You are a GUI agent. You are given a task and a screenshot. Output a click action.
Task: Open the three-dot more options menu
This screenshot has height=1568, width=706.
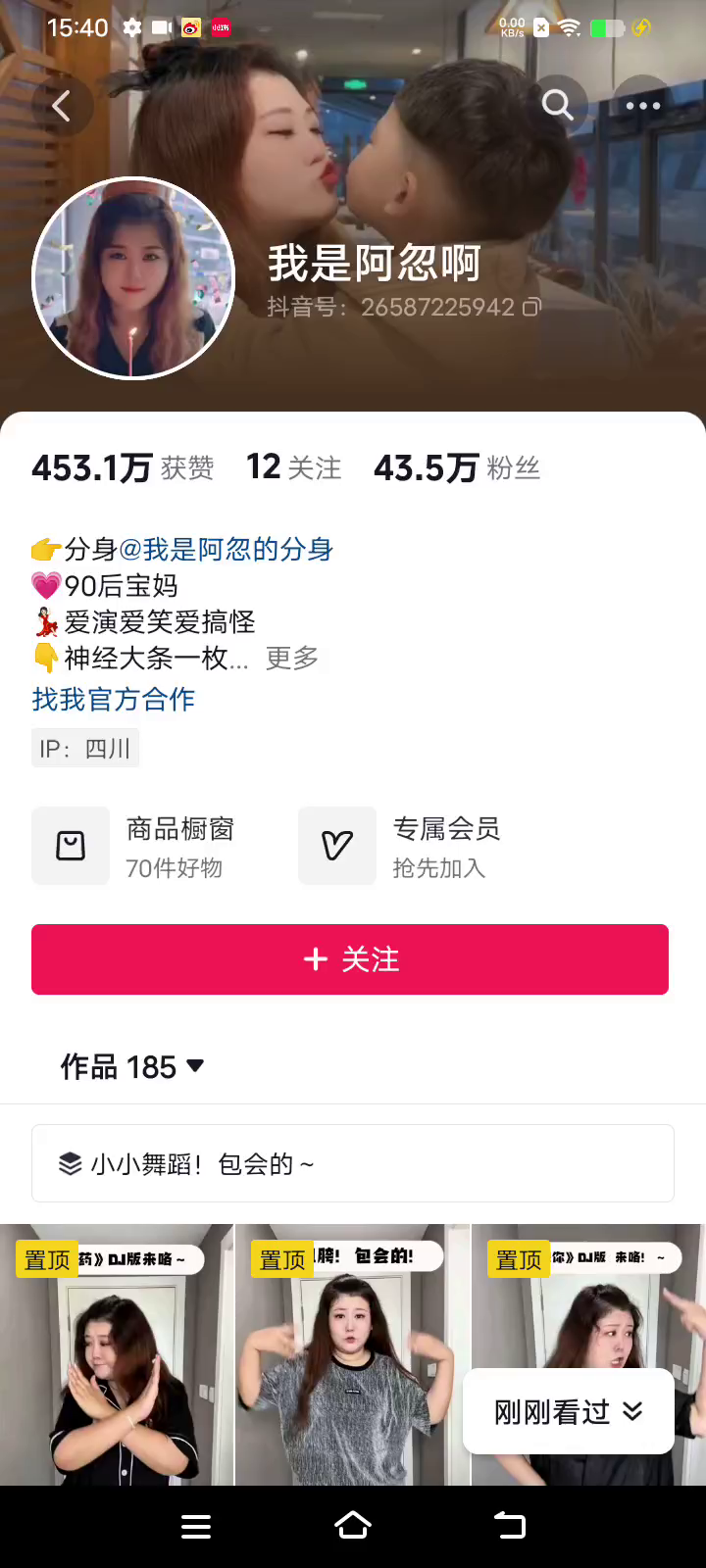(x=642, y=106)
